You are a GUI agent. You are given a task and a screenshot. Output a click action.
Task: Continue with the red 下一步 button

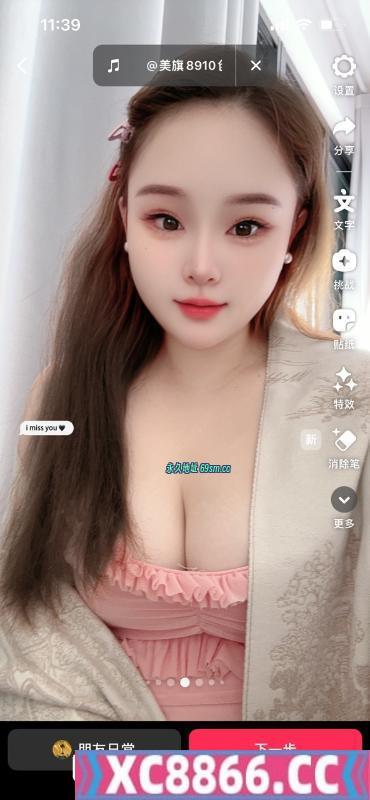click(x=275, y=748)
